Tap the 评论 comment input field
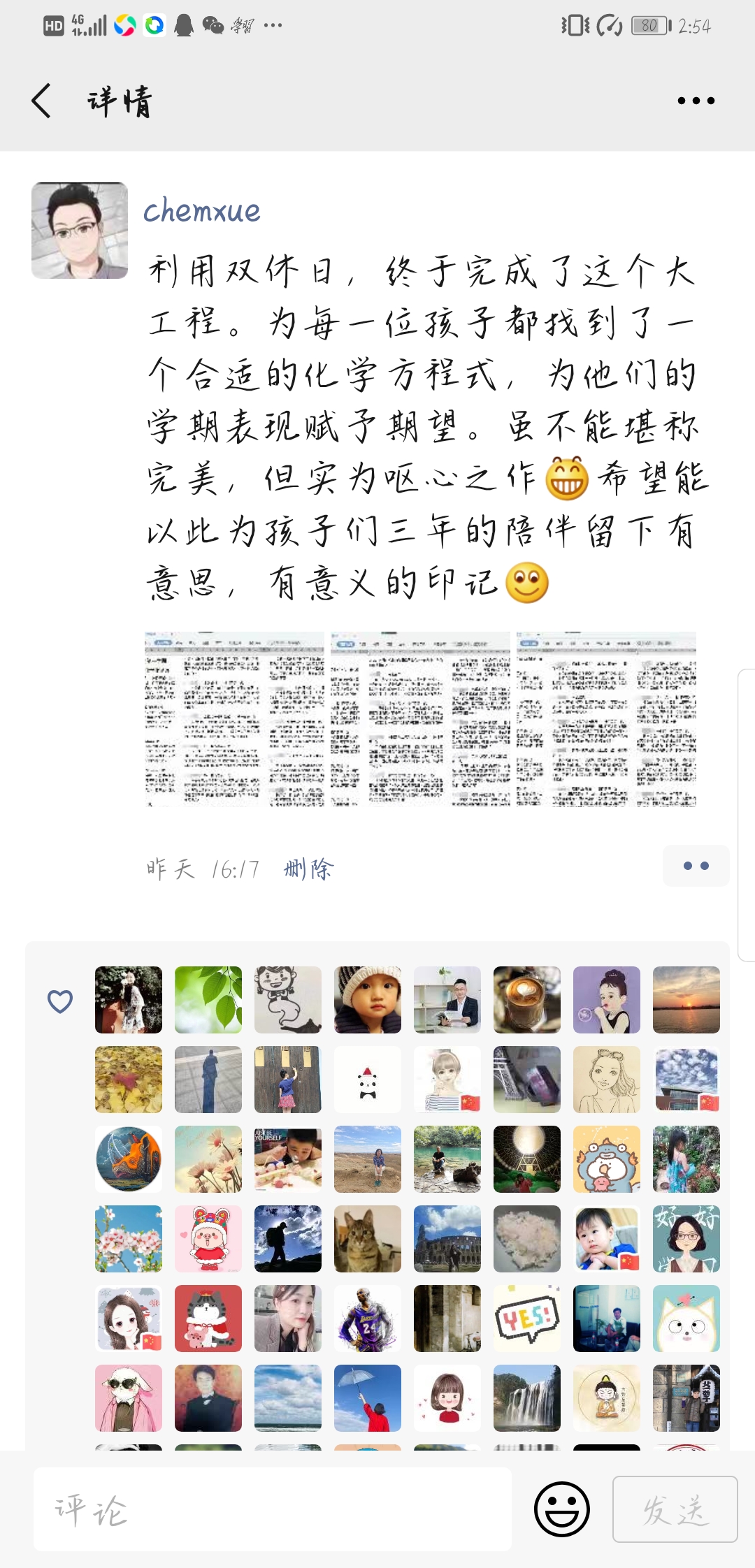The height and width of the screenshot is (1568, 755). [x=273, y=1509]
